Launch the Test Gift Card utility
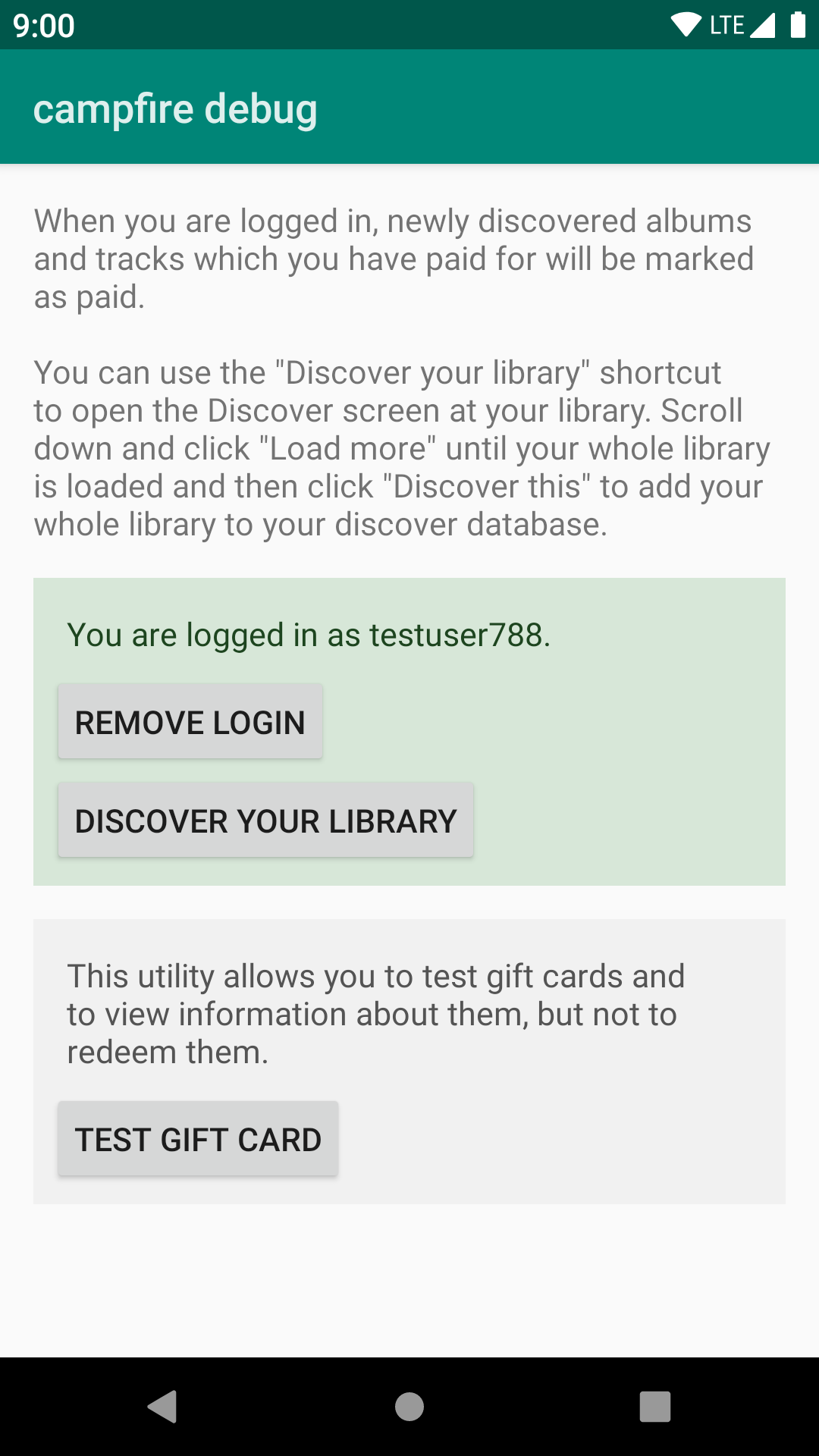This screenshot has width=819, height=1456. point(198,1139)
